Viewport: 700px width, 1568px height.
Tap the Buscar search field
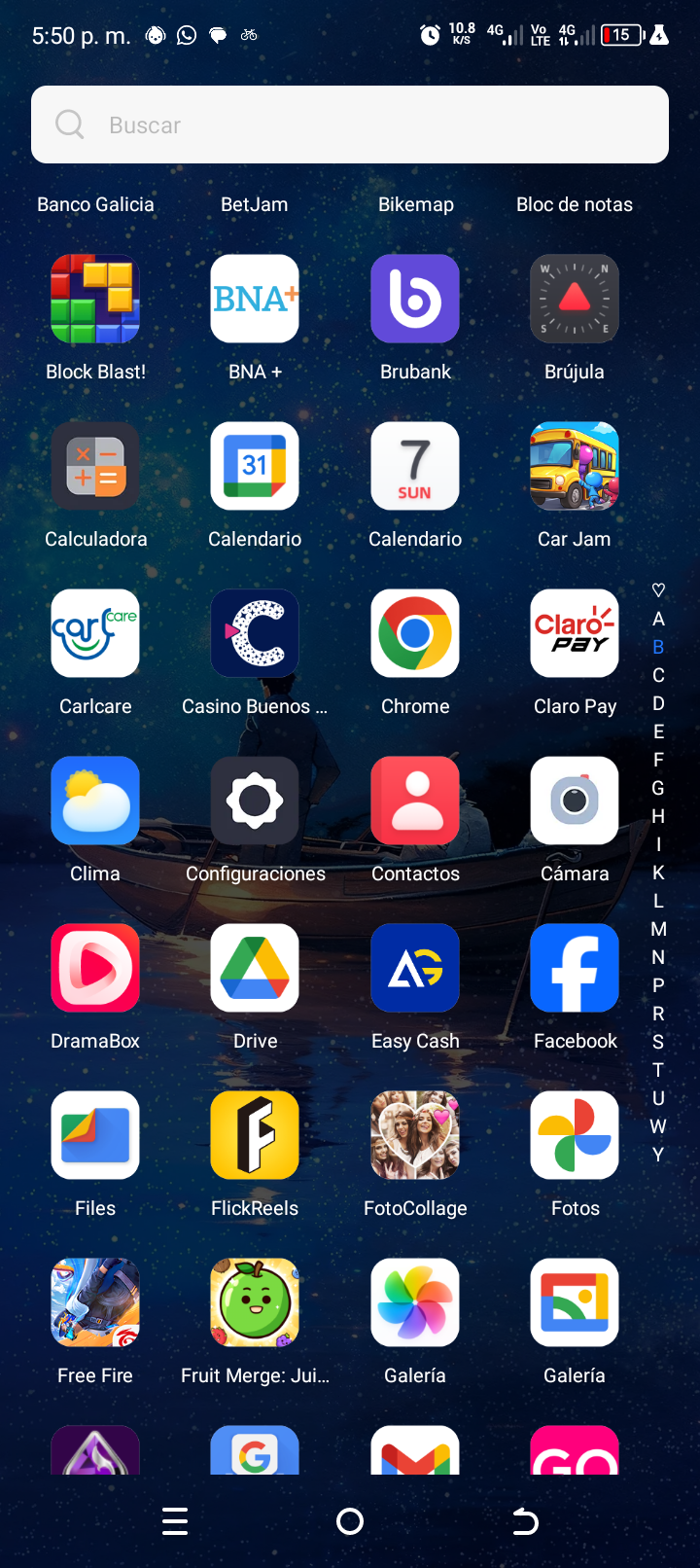pyautogui.click(x=350, y=125)
